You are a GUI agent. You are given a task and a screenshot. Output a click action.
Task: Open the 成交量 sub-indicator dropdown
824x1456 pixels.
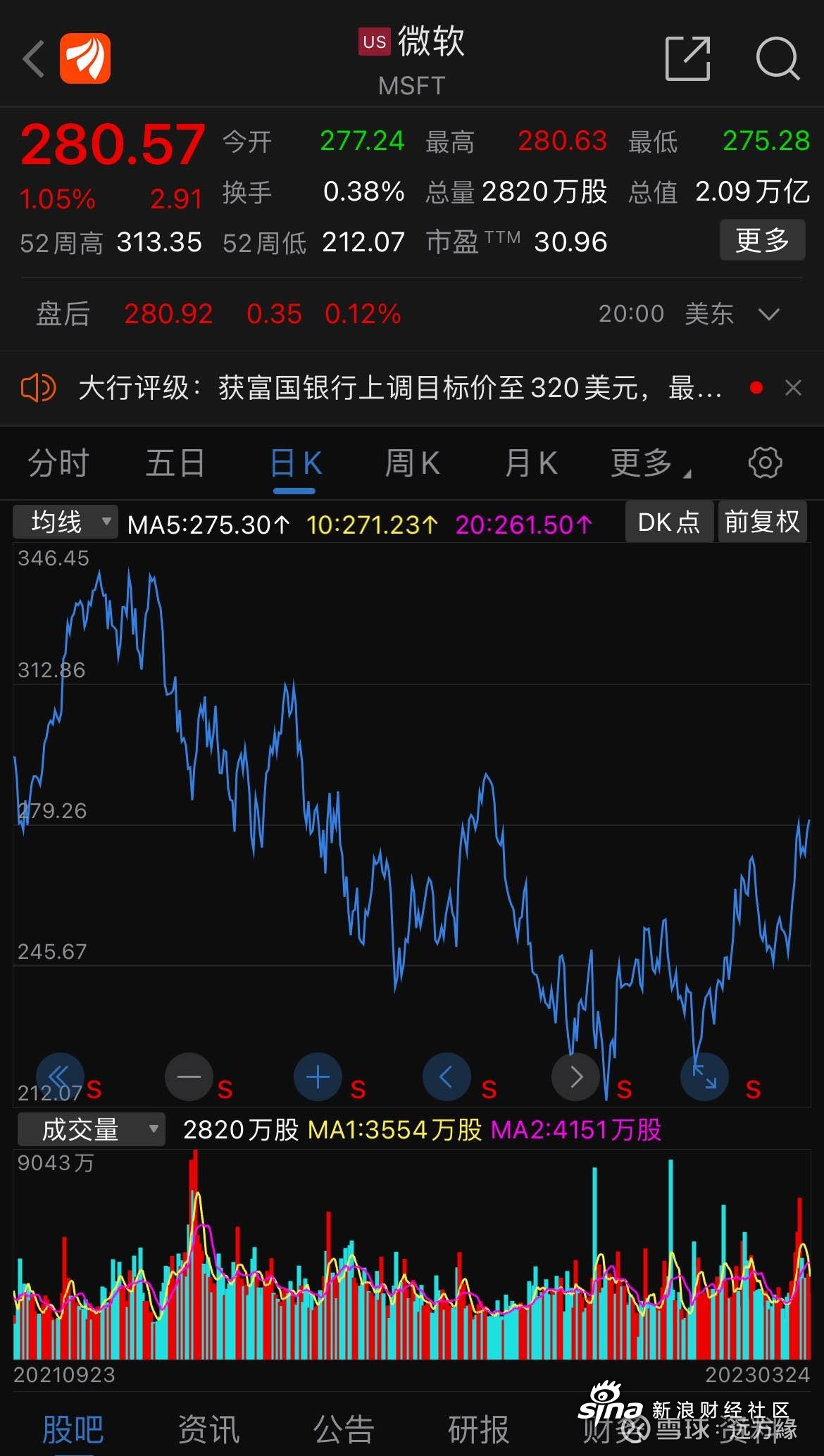tap(92, 1129)
